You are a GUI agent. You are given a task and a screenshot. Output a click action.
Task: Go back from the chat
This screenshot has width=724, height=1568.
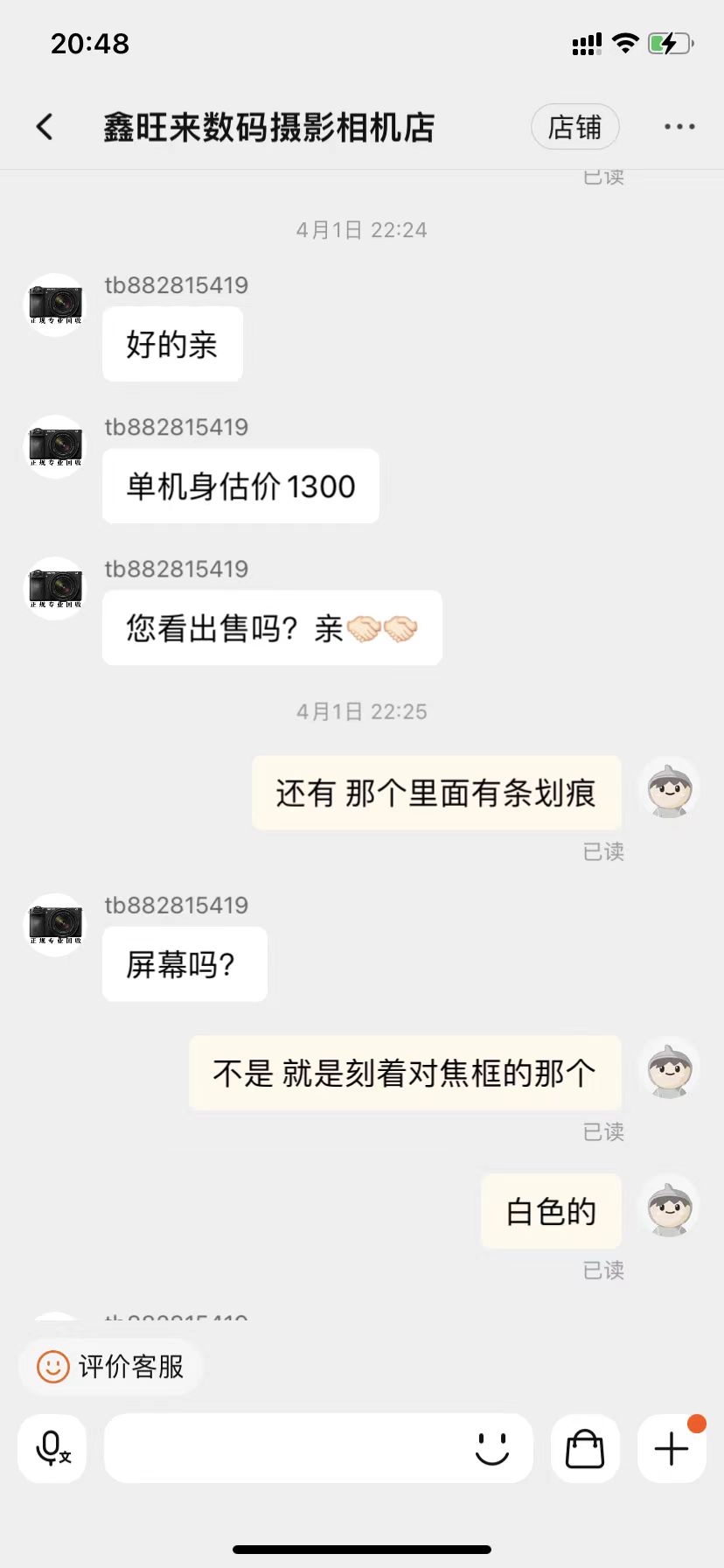(x=45, y=128)
